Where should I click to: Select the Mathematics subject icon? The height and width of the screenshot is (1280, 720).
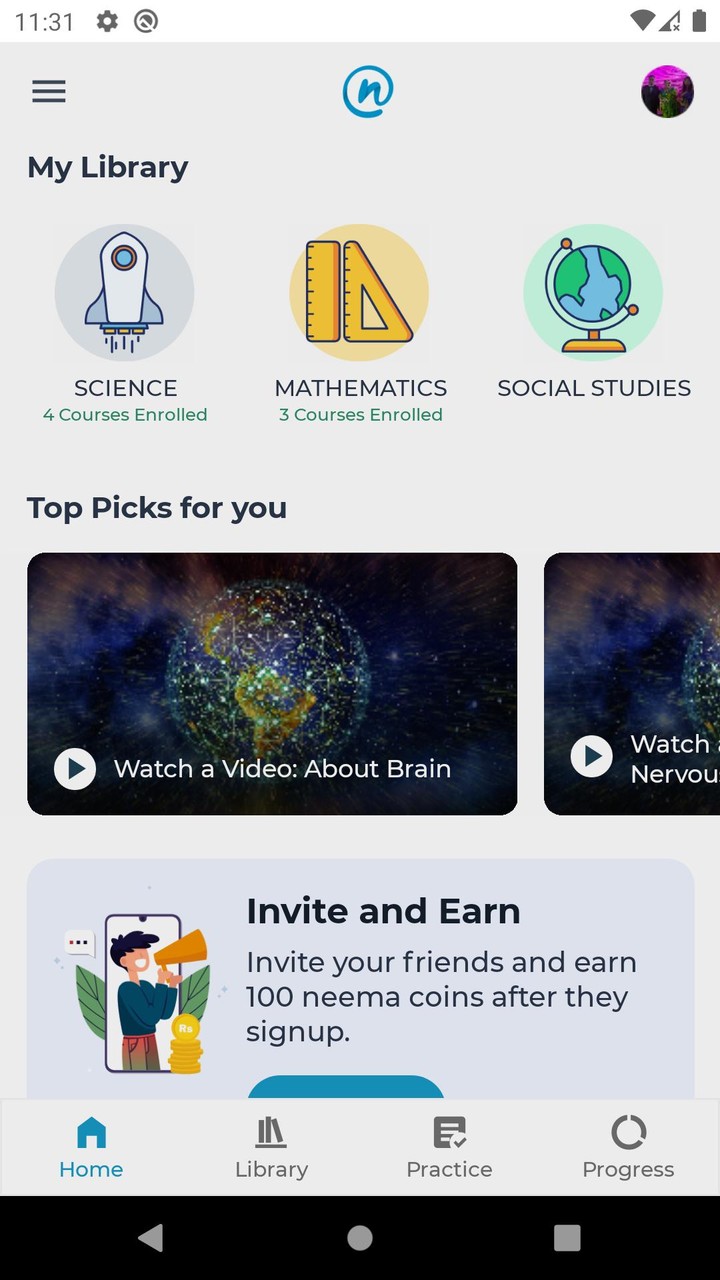[x=360, y=292]
